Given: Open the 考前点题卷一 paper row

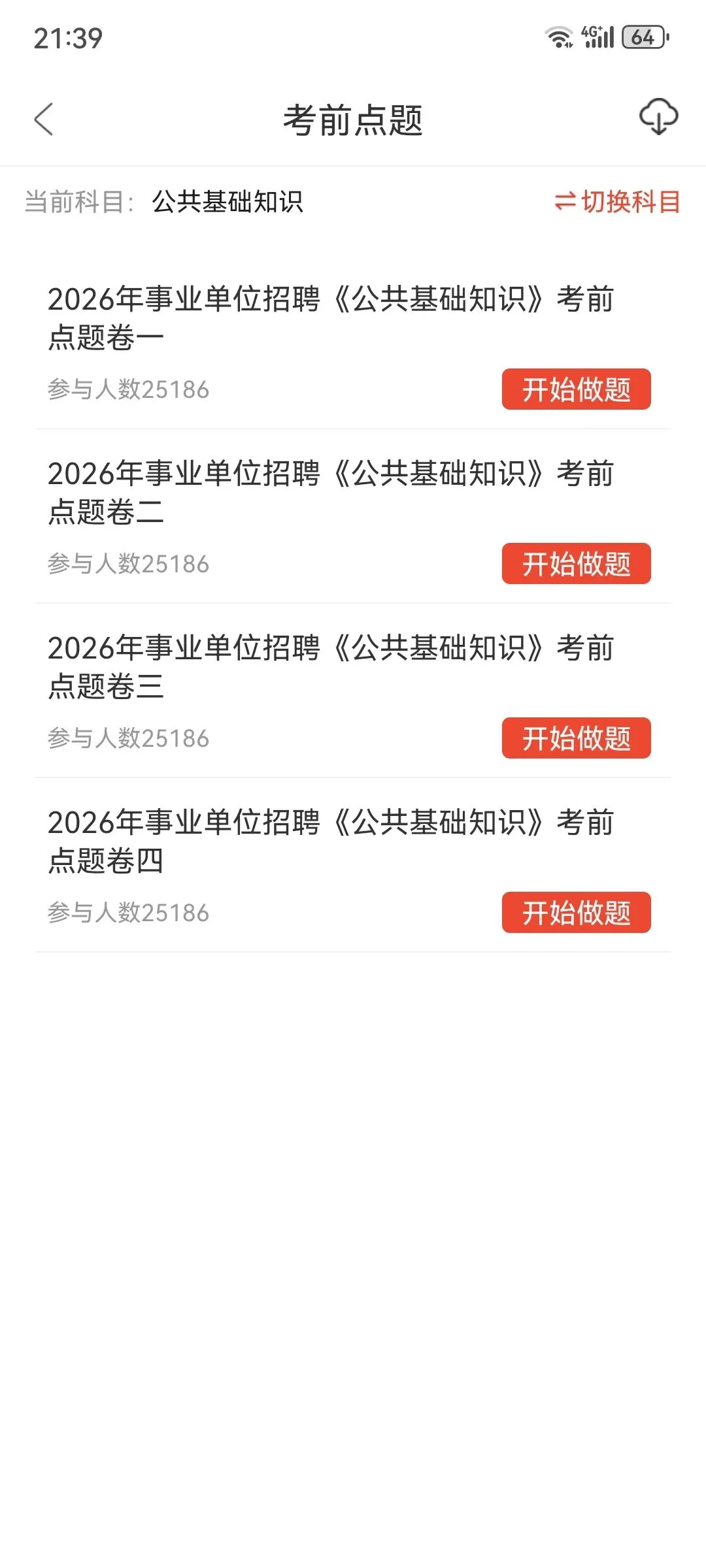Looking at the screenshot, I should point(330,318).
